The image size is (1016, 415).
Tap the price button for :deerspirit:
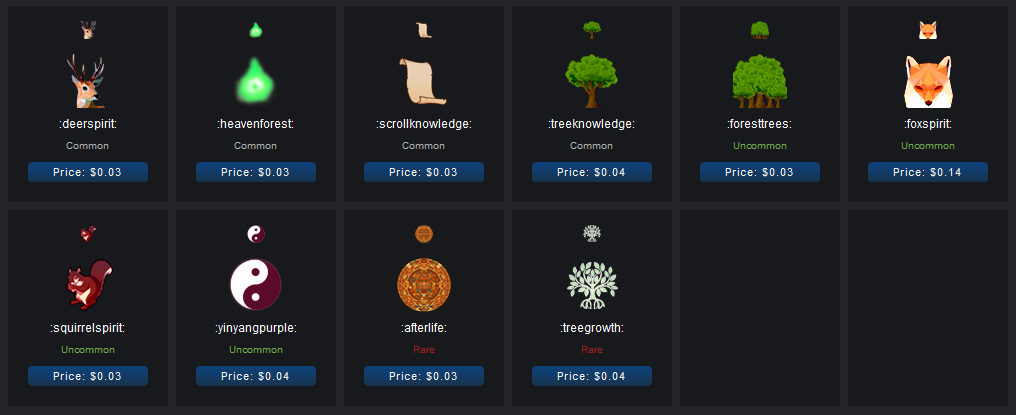click(x=88, y=172)
